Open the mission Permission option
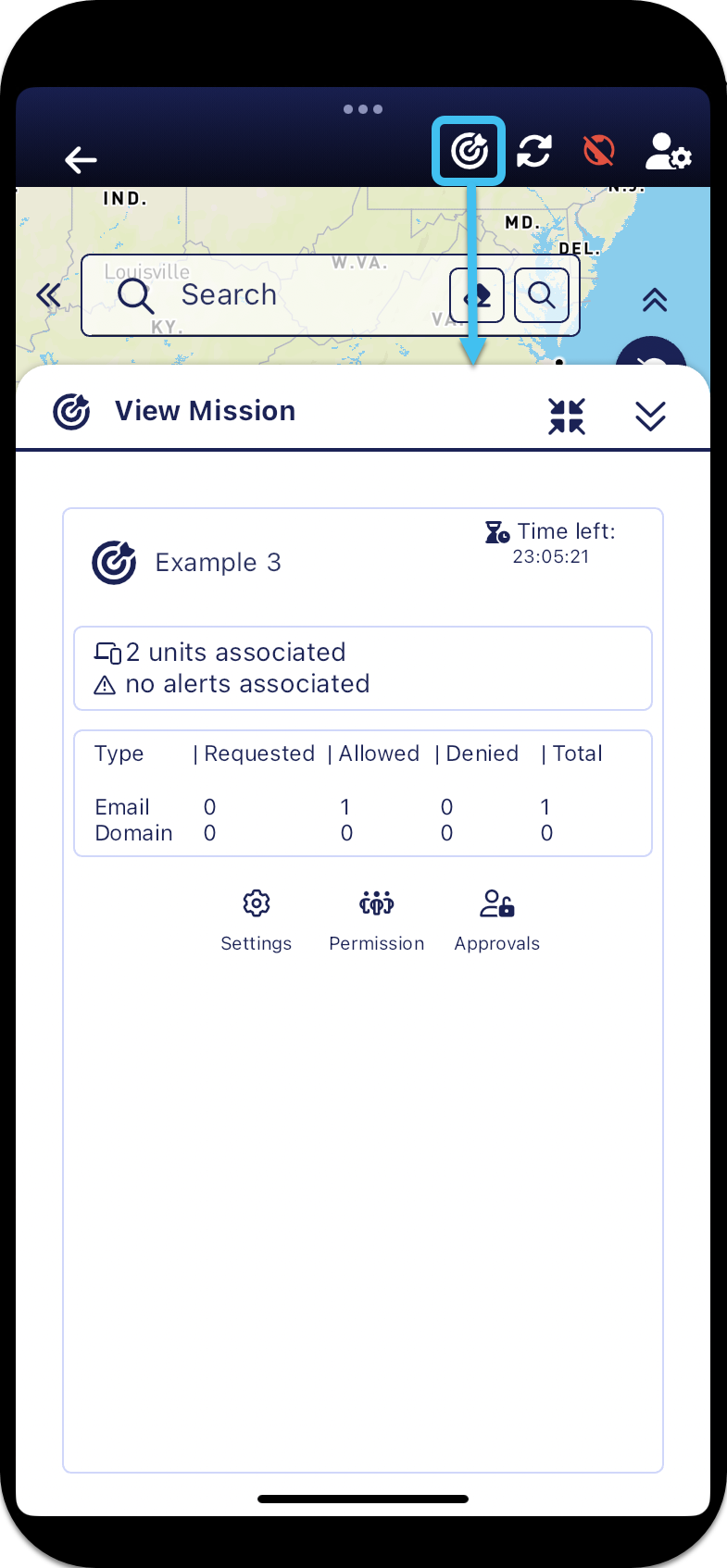Viewport: 727px width, 1568px height. click(377, 920)
